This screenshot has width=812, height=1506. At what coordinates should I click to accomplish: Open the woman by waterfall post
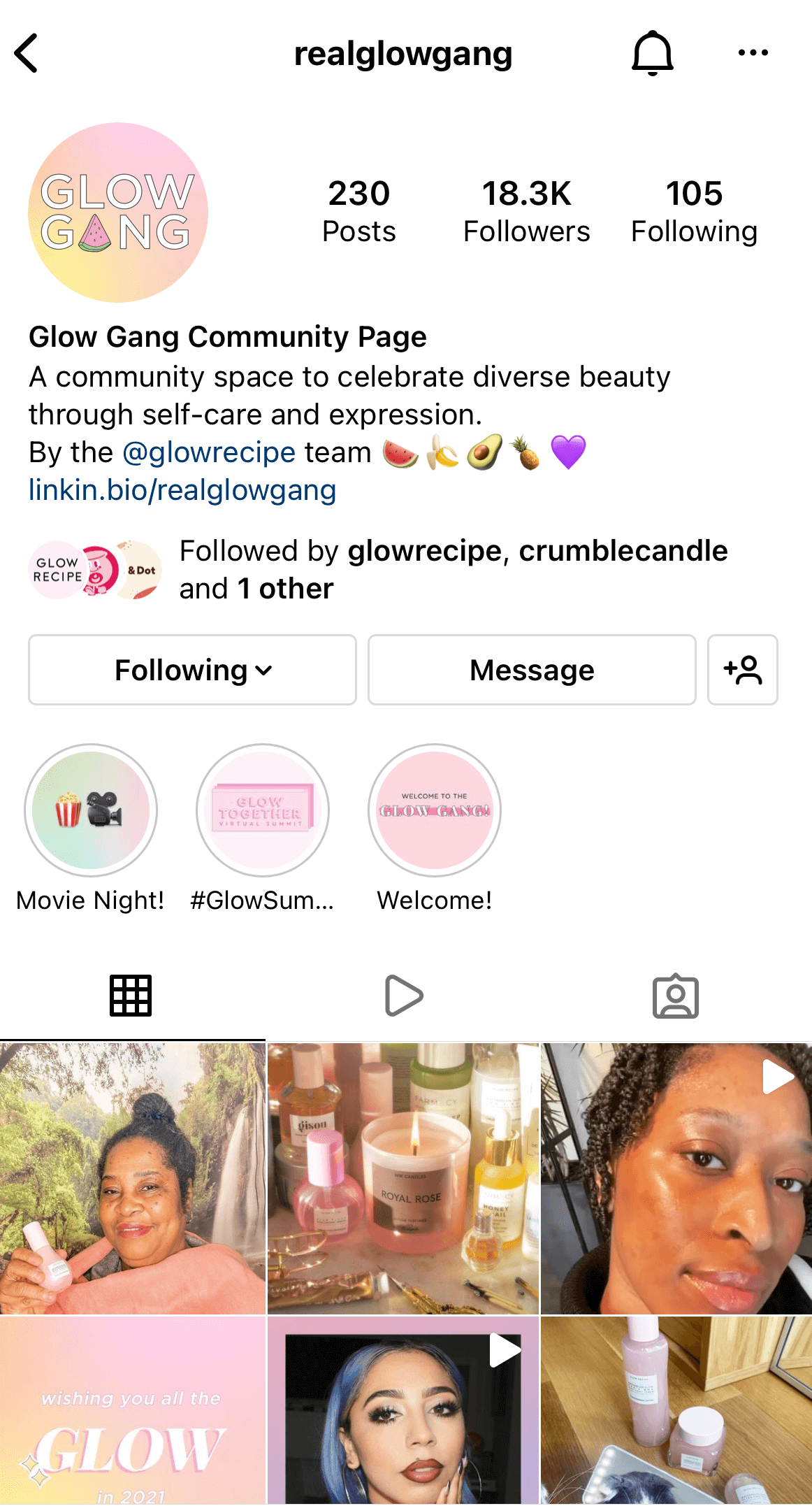pyautogui.click(x=132, y=1178)
